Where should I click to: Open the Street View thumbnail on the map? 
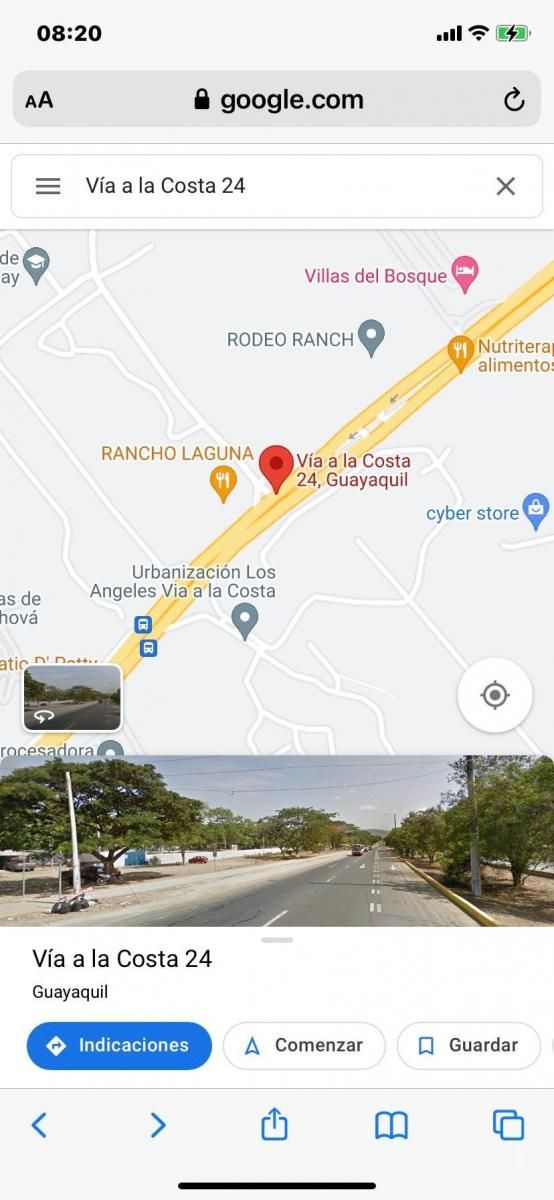72,698
